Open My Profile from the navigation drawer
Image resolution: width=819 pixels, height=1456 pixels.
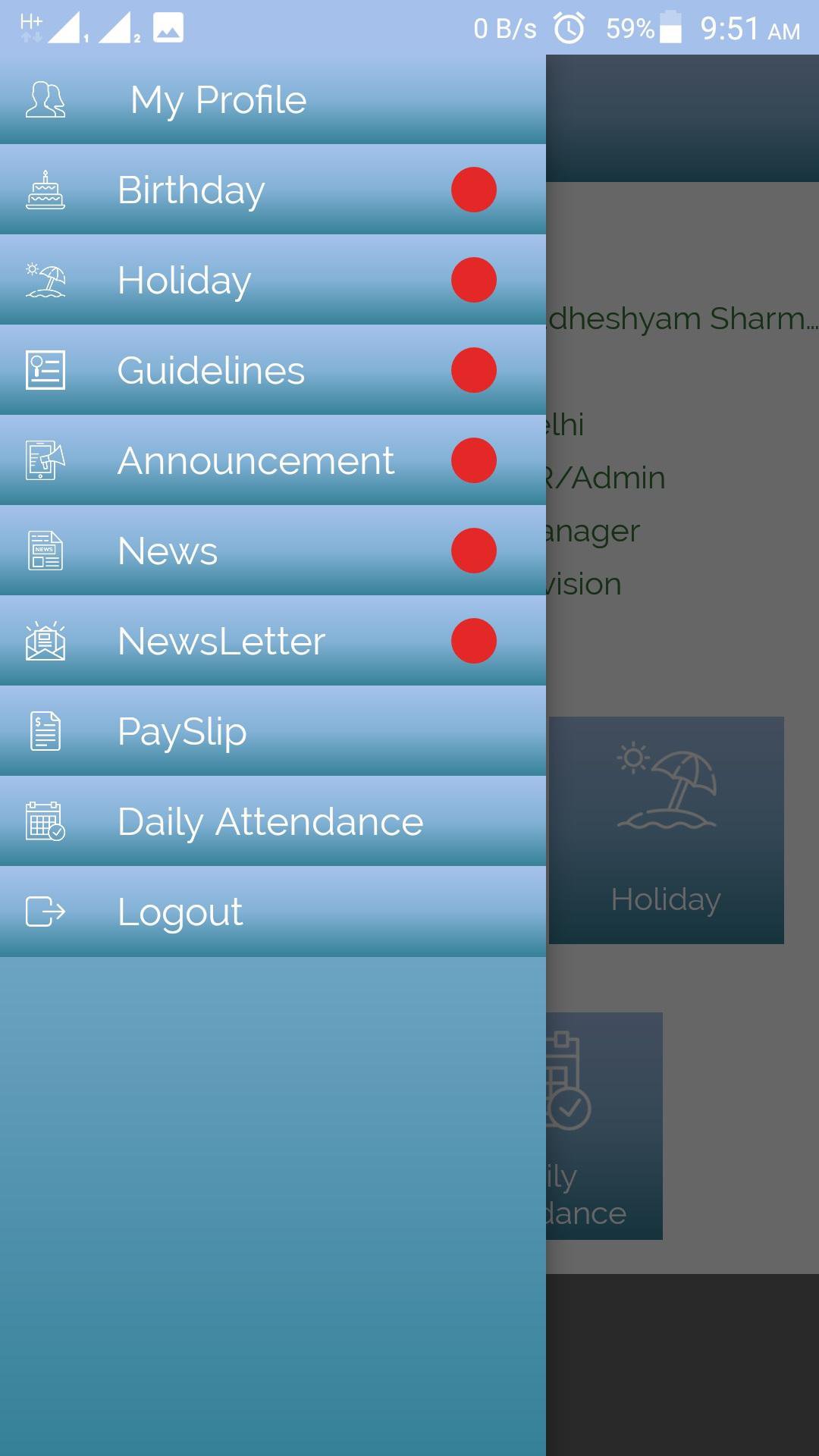click(218, 99)
